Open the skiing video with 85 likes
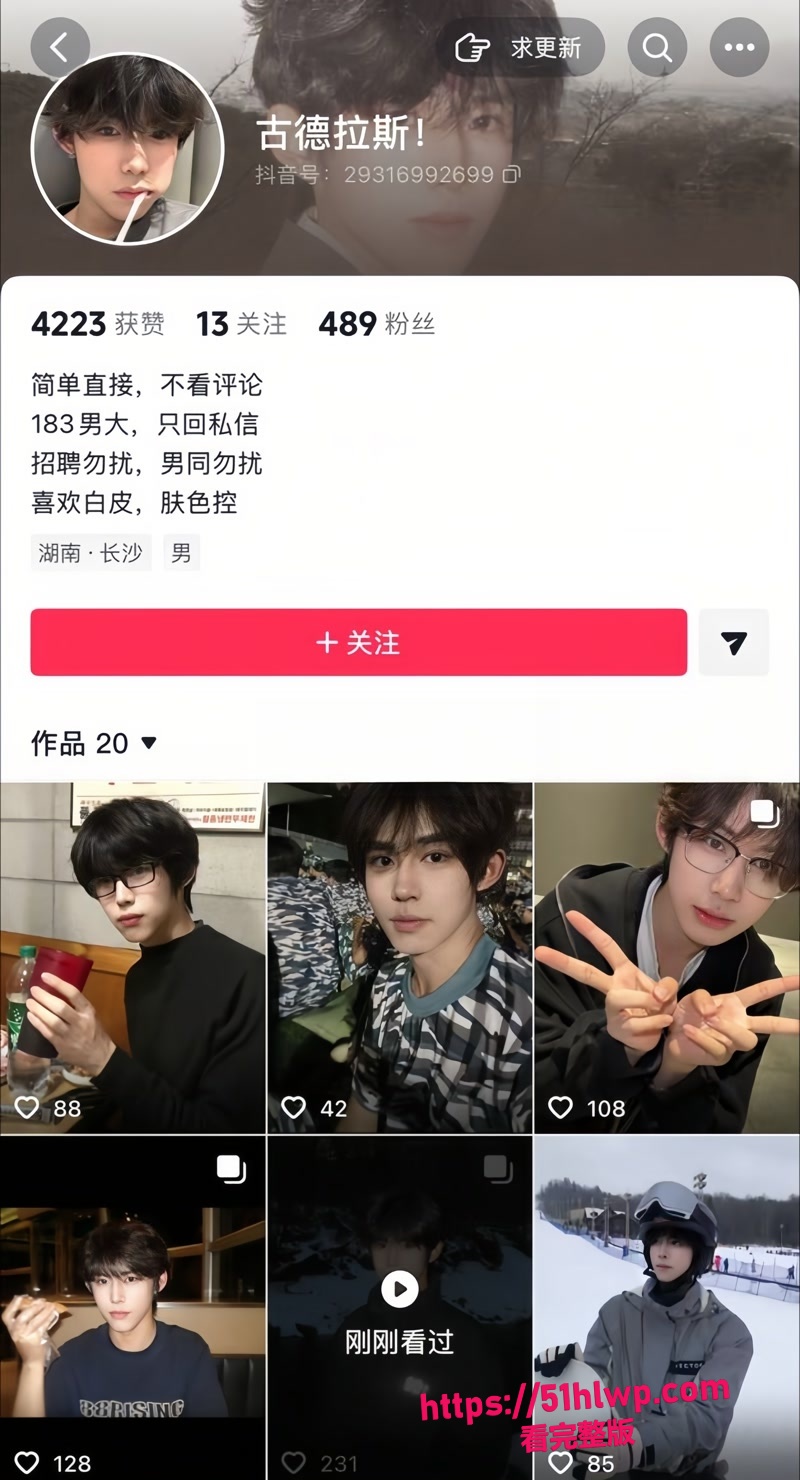Screen dimensions: 800x1480 667,1308
